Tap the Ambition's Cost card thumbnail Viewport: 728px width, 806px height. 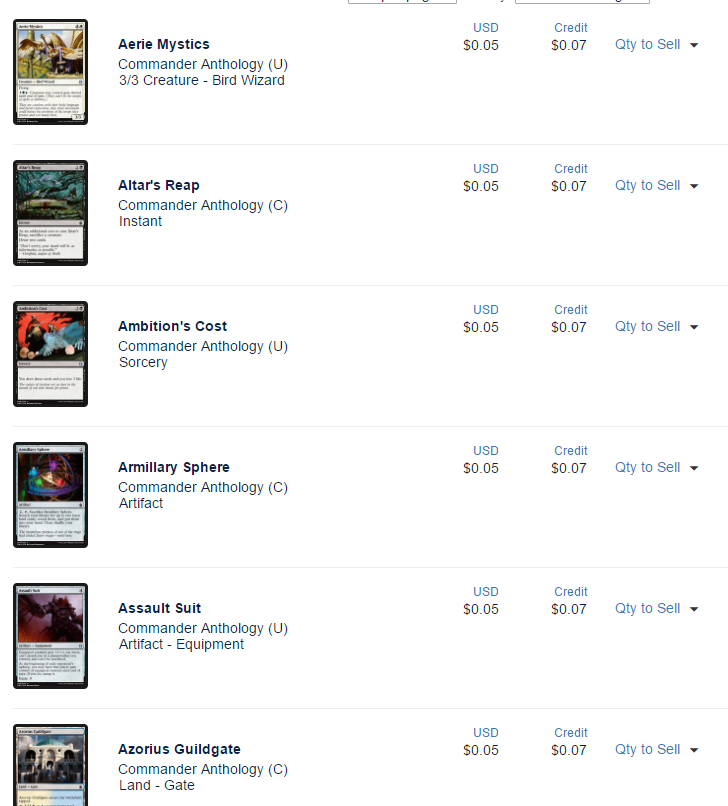point(51,354)
